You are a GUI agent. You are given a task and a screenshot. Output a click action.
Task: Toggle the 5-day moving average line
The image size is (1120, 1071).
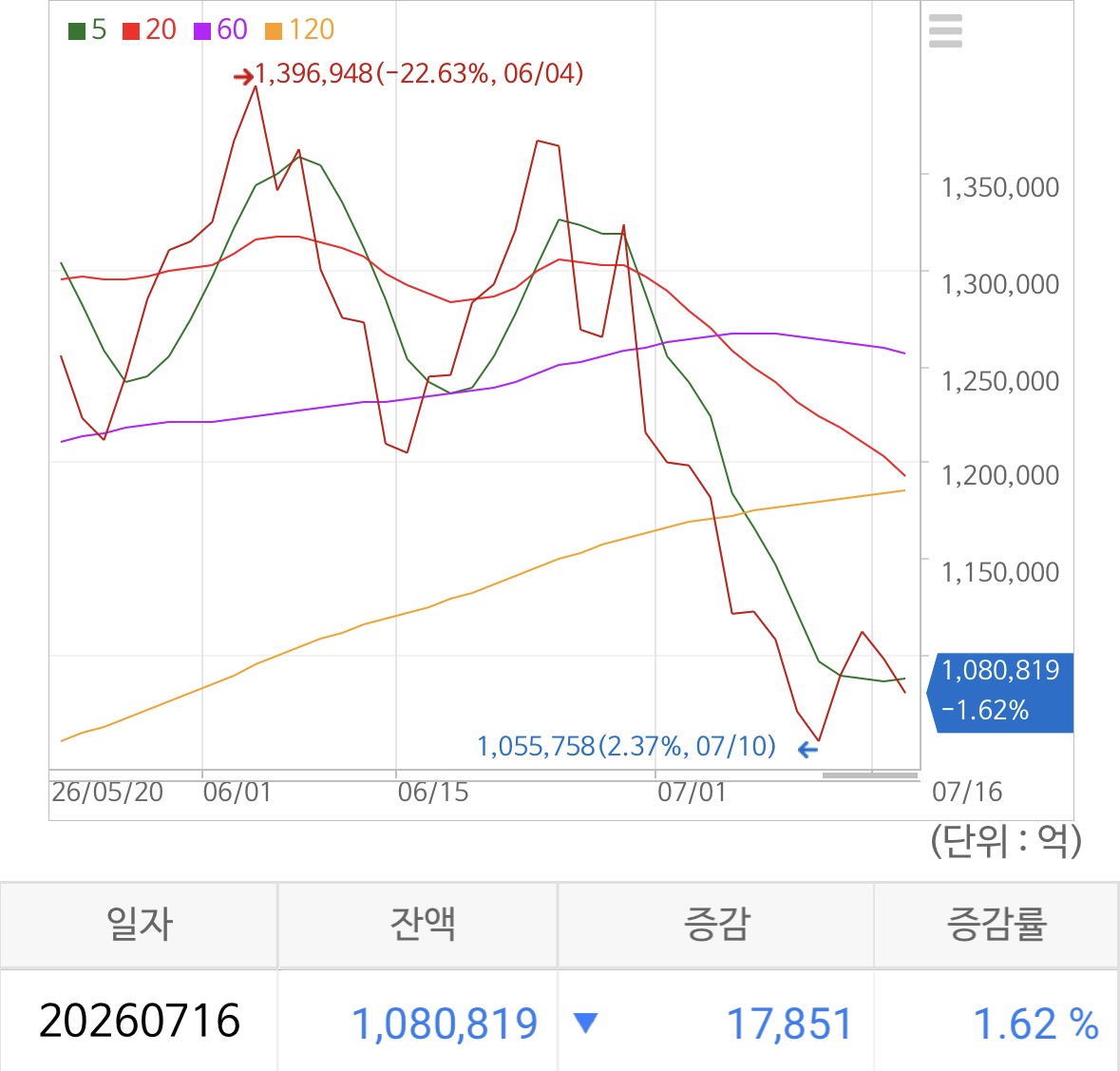pyautogui.click(x=86, y=30)
